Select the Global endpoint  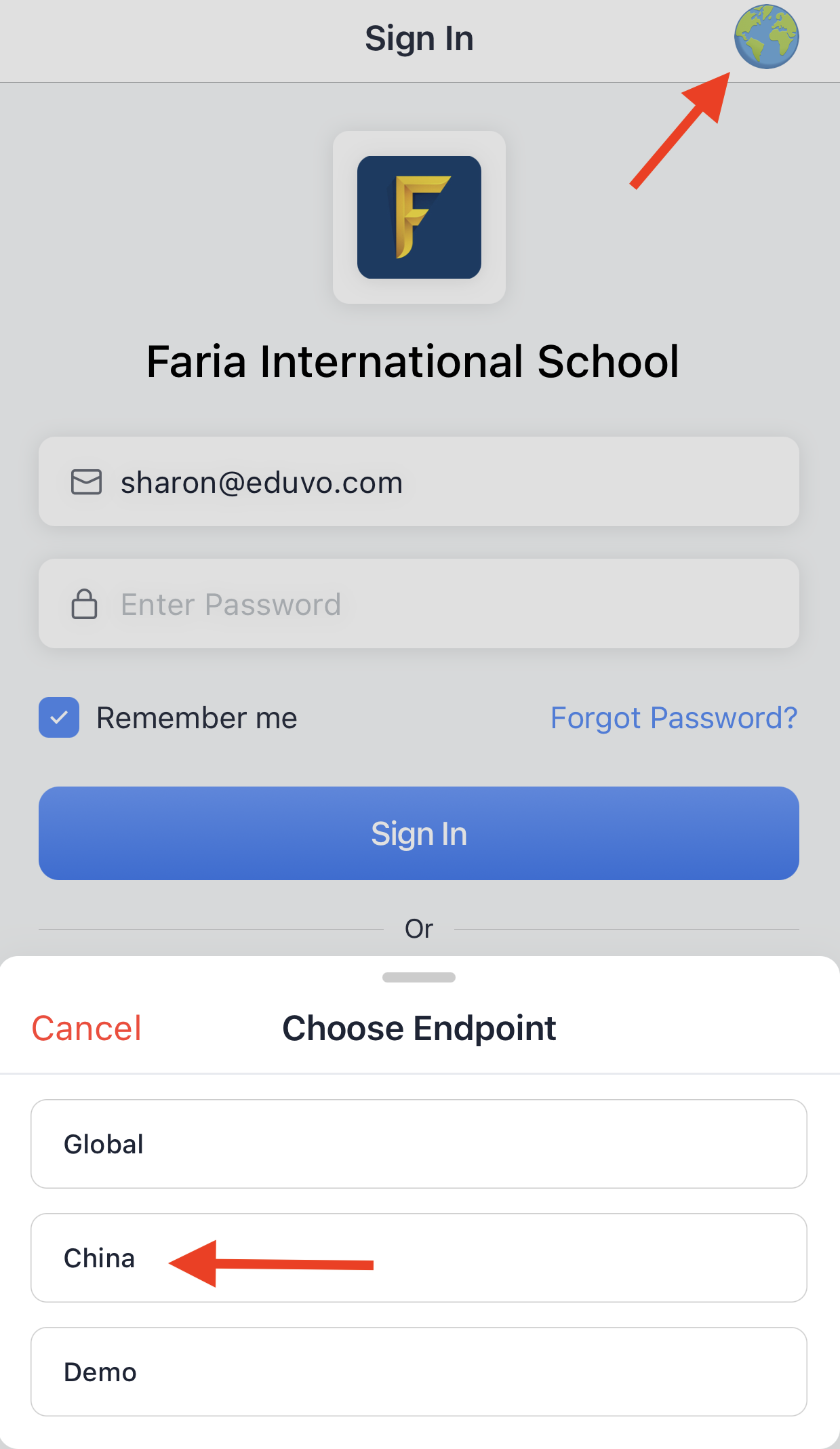click(418, 1144)
